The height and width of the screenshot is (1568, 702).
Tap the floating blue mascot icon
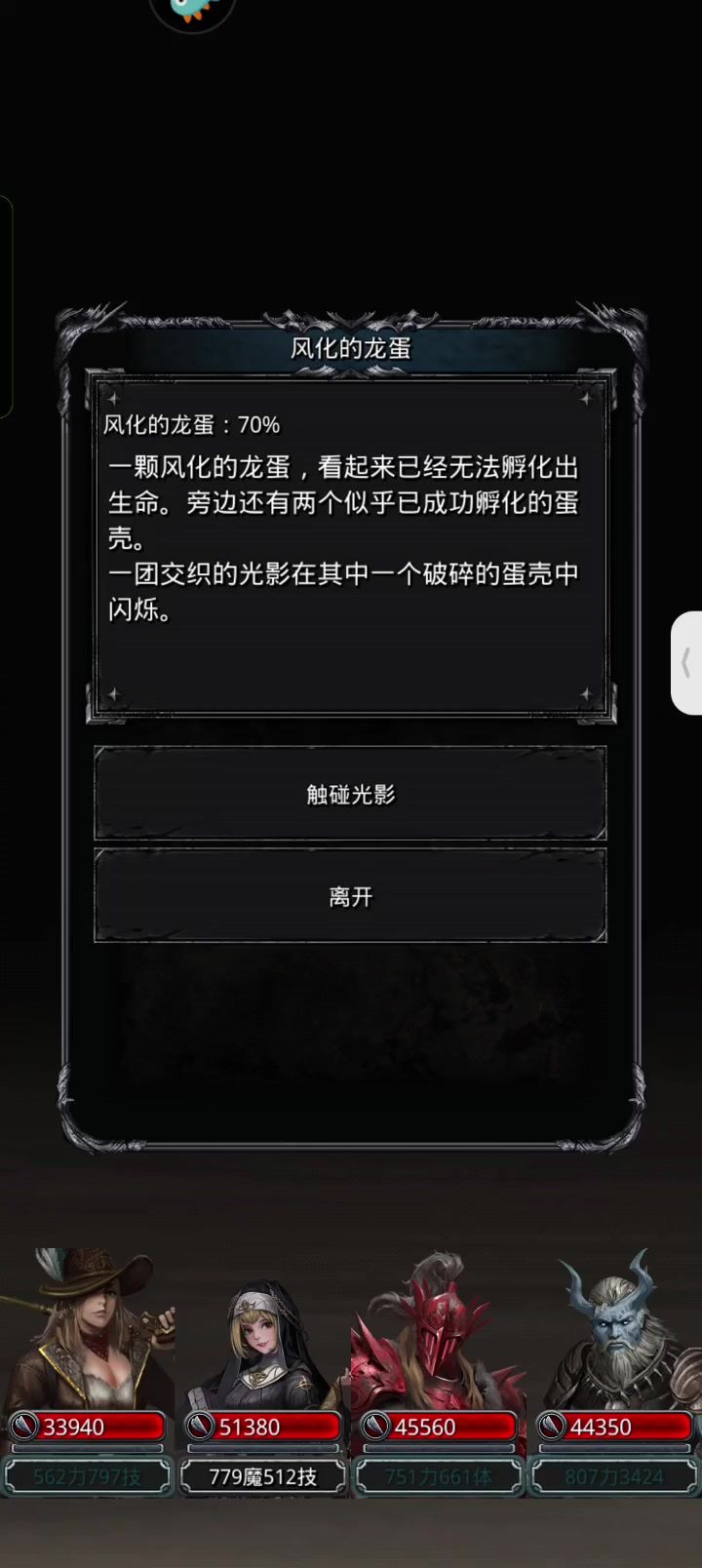pos(192,12)
